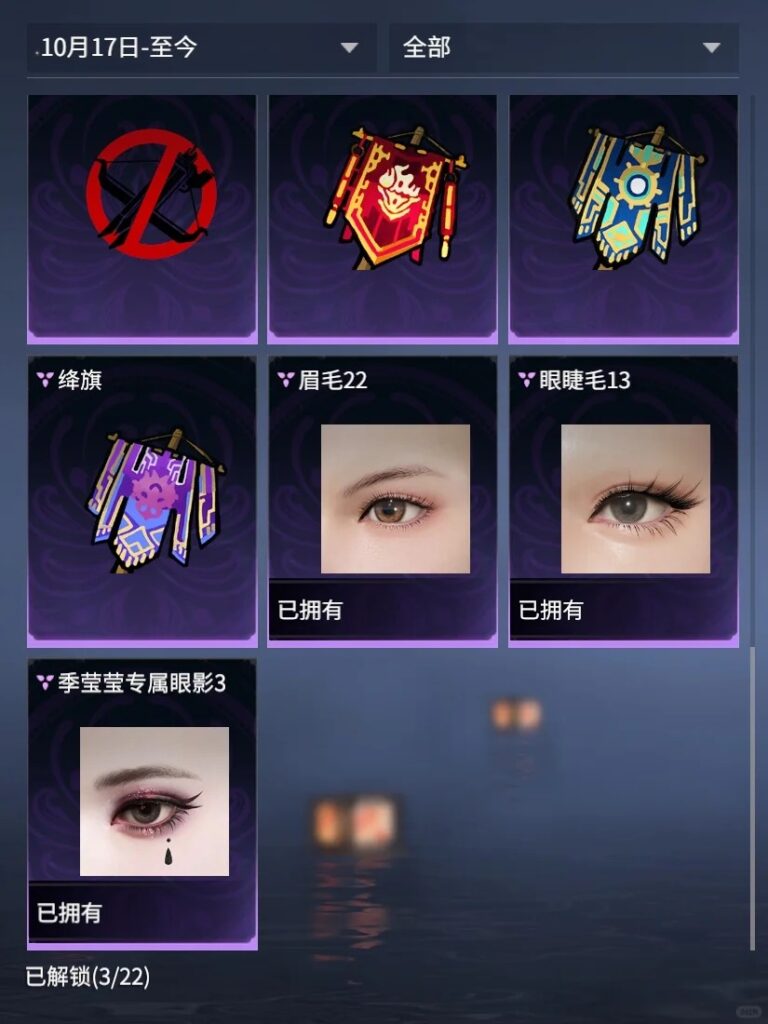Select the 绛旗 banner card
The width and height of the screenshot is (768, 1024).
[x=142, y=501]
